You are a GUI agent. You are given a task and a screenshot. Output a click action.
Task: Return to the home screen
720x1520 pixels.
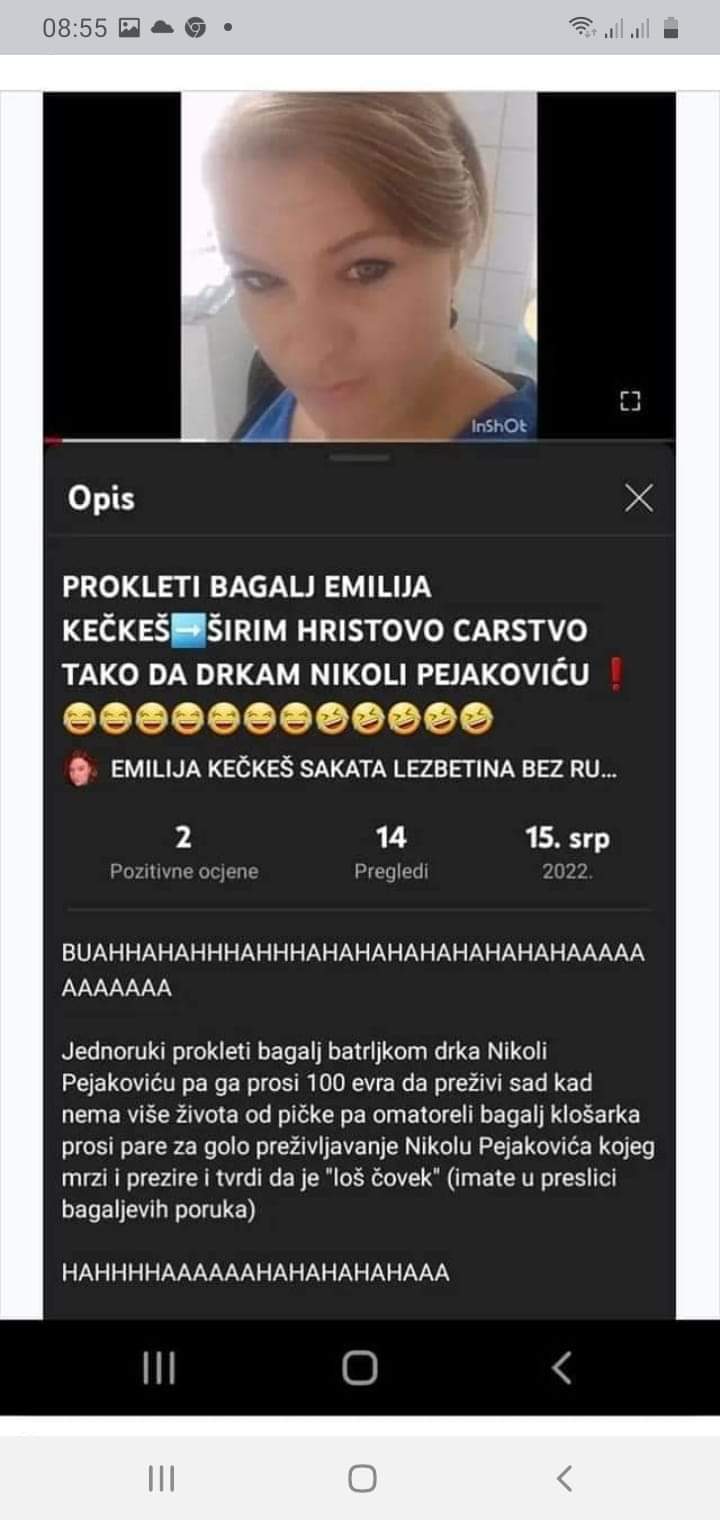tap(362, 1478)
